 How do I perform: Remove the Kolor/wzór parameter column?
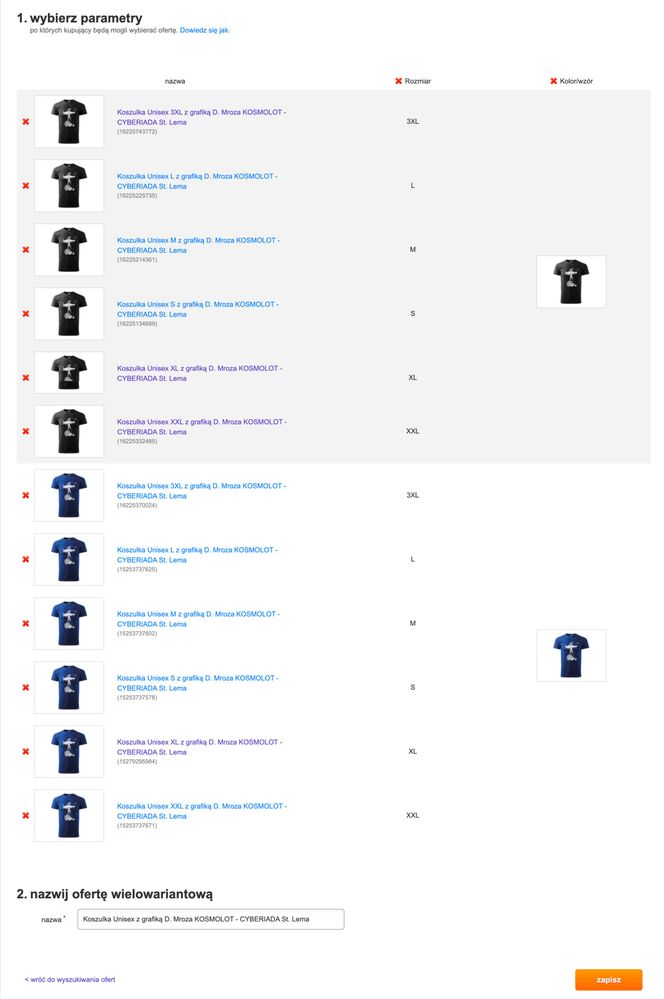553,80
